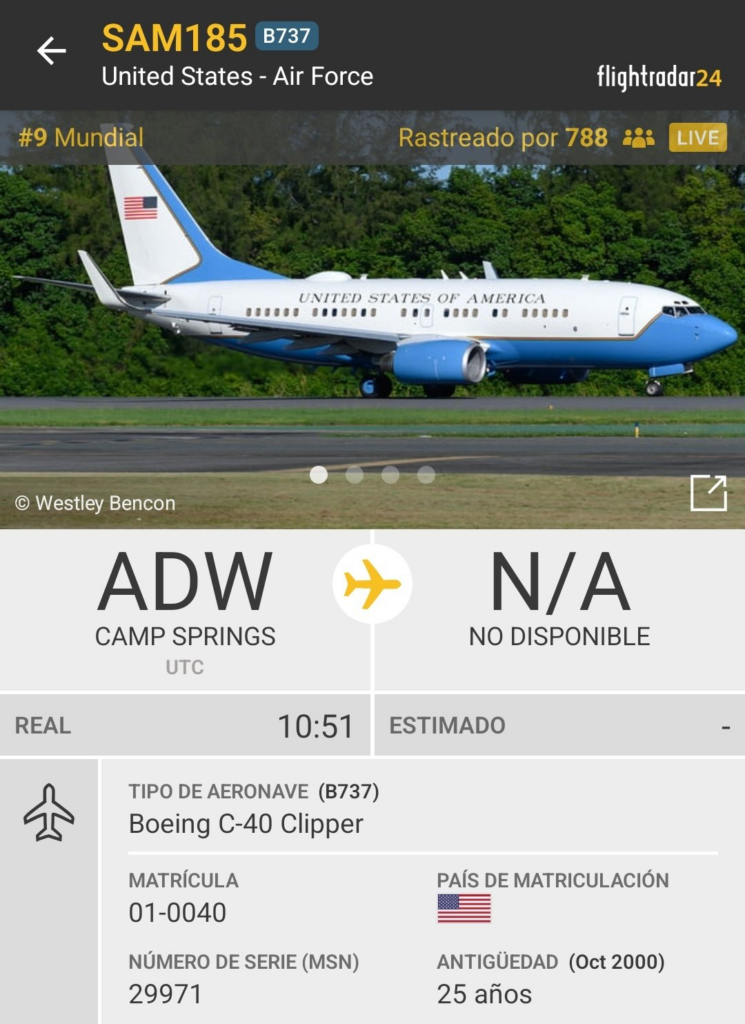The height and width of the screenshot is (1024, 745).
Task: Jump to the fourth photo page dot
Action: [426, 475]
